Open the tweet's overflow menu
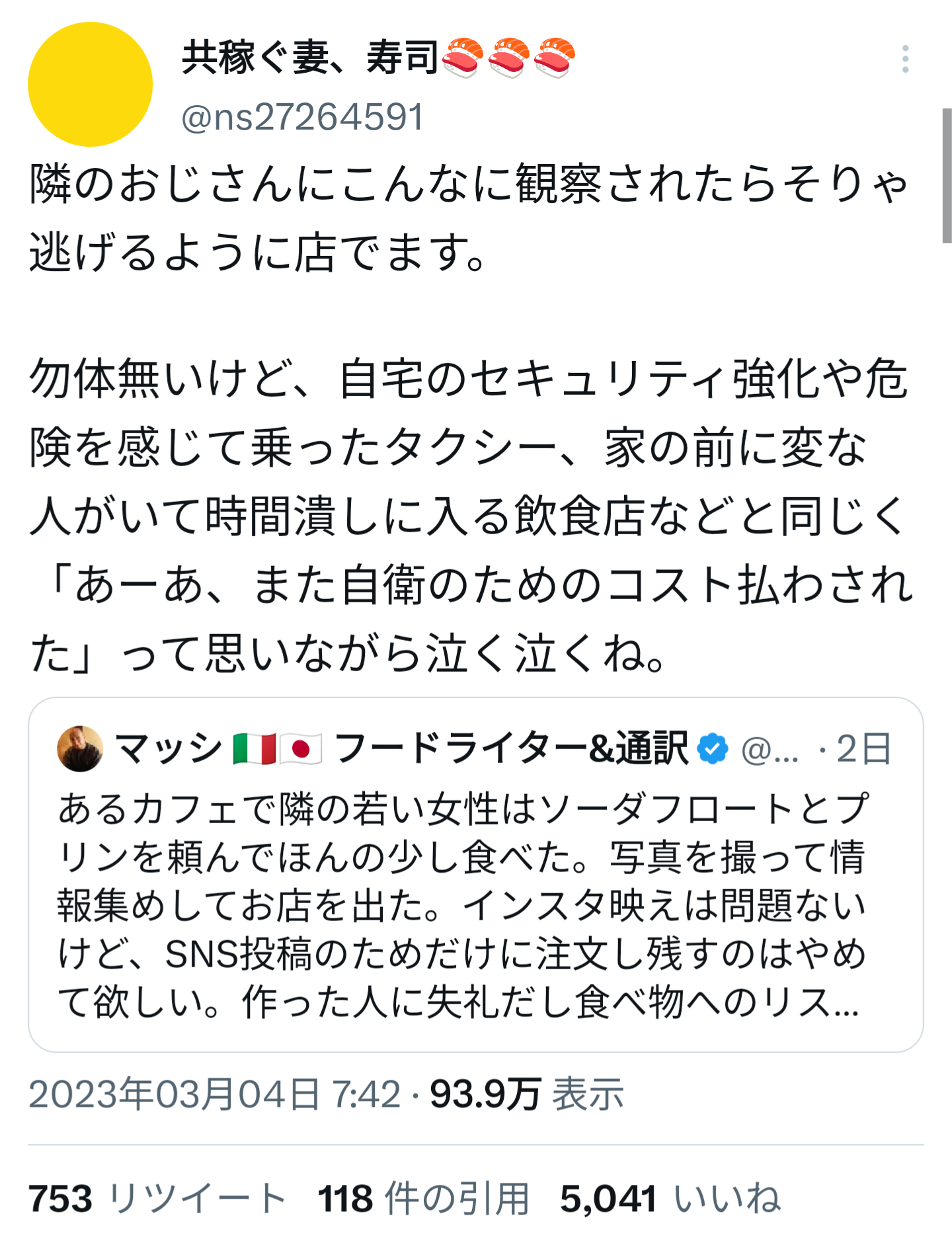This screenshot has width=952, height=1241. click(905, 60)
